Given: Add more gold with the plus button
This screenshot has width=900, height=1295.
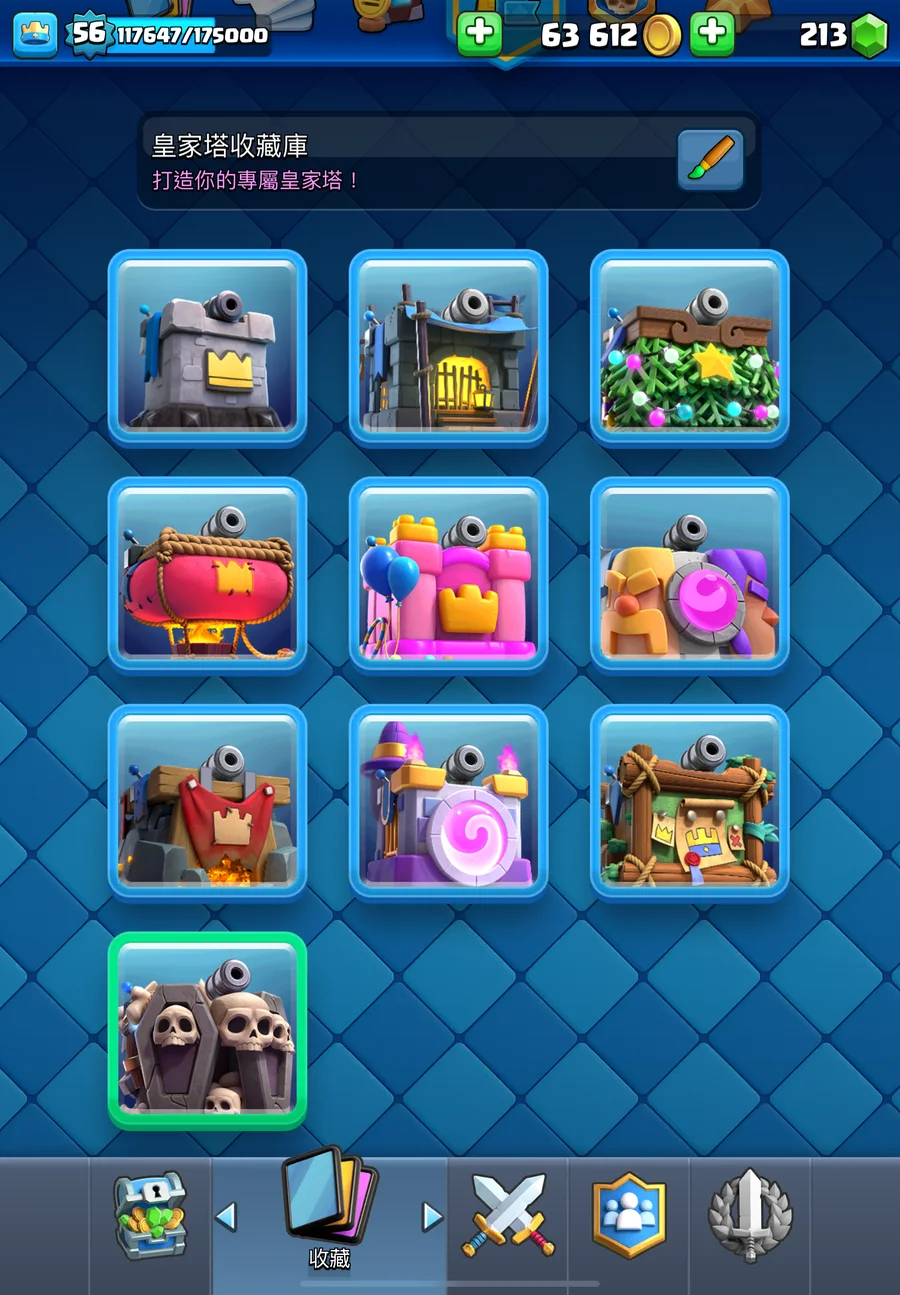Looking at the screenshot, I should click(x=480, y=34).
